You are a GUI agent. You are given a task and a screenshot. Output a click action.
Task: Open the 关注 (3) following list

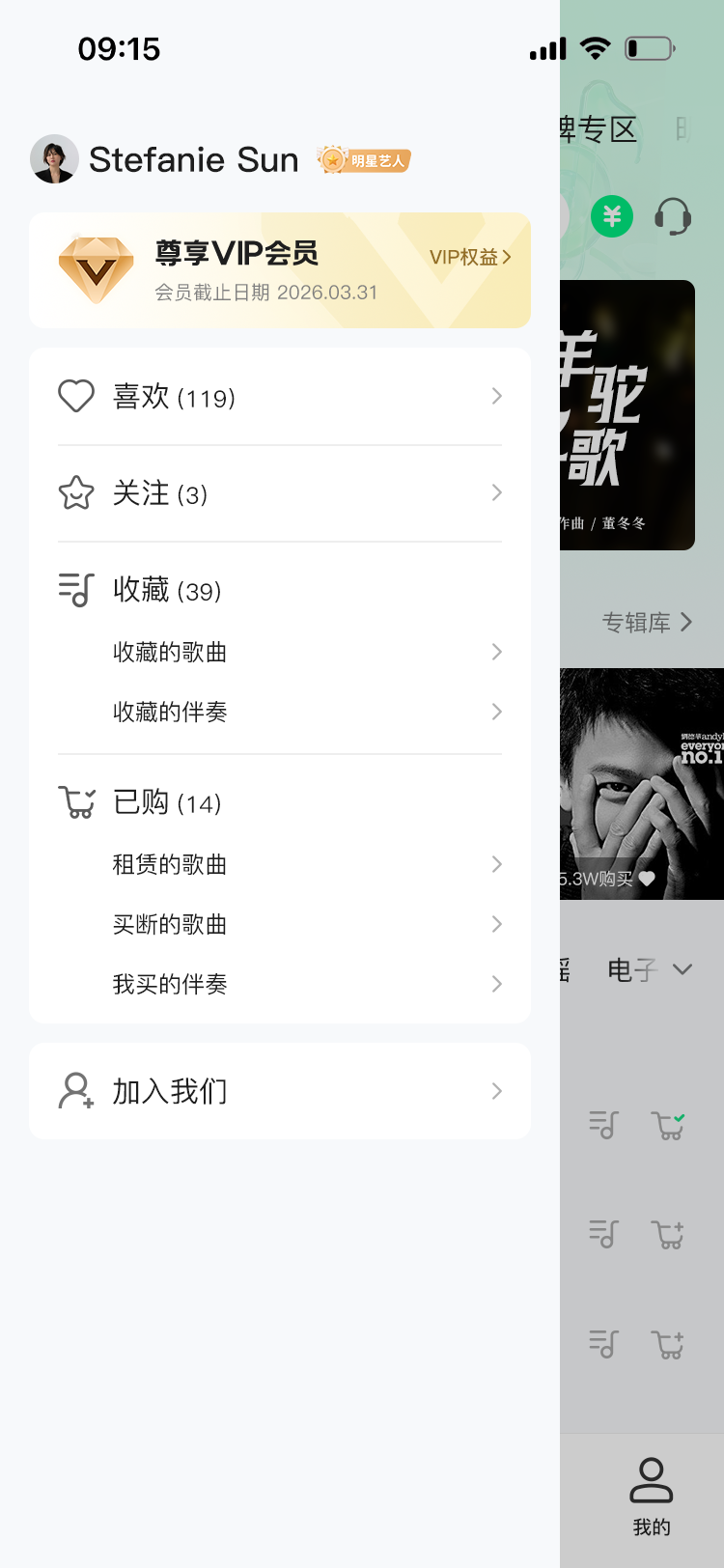pyautogui.click(x=280, y=493)
